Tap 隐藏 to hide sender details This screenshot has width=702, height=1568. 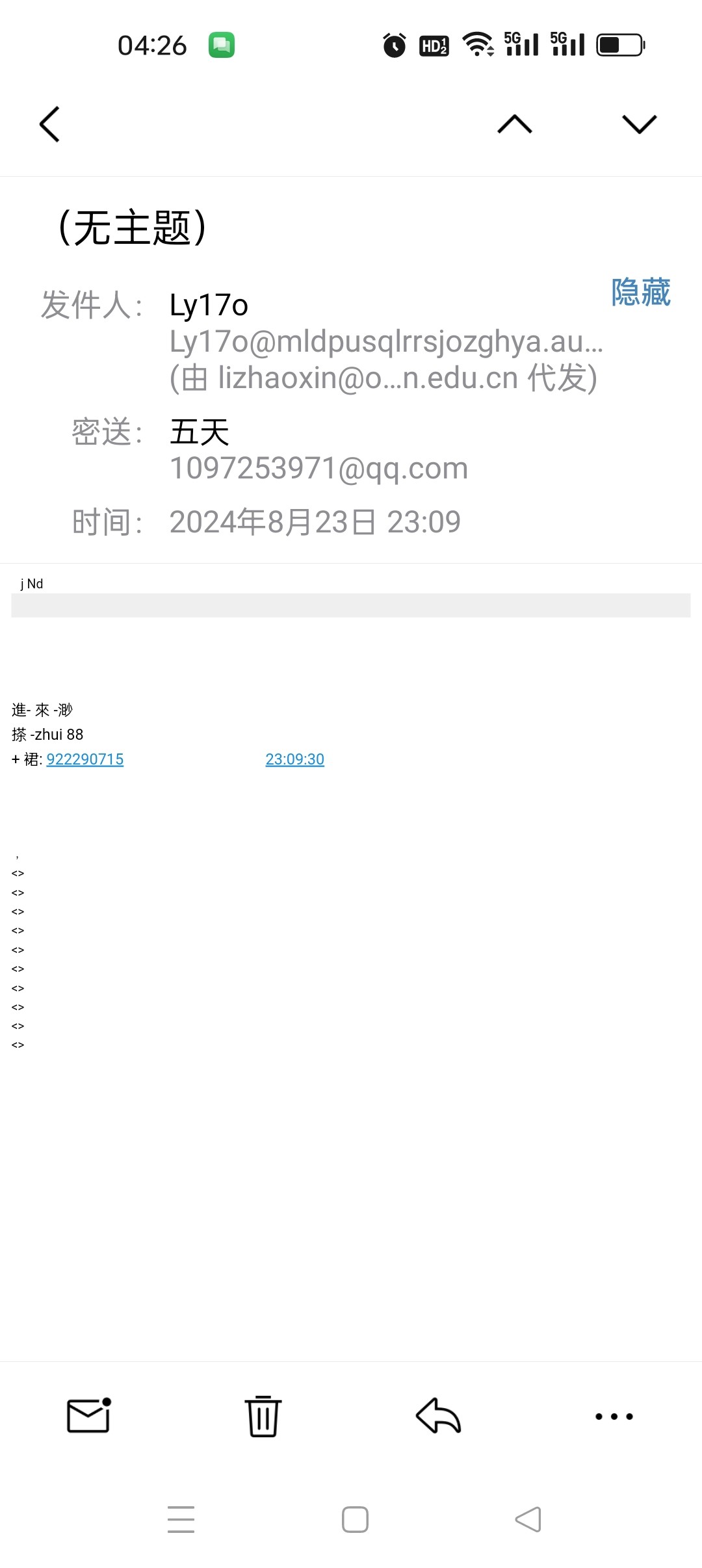(x=640, y=292)
